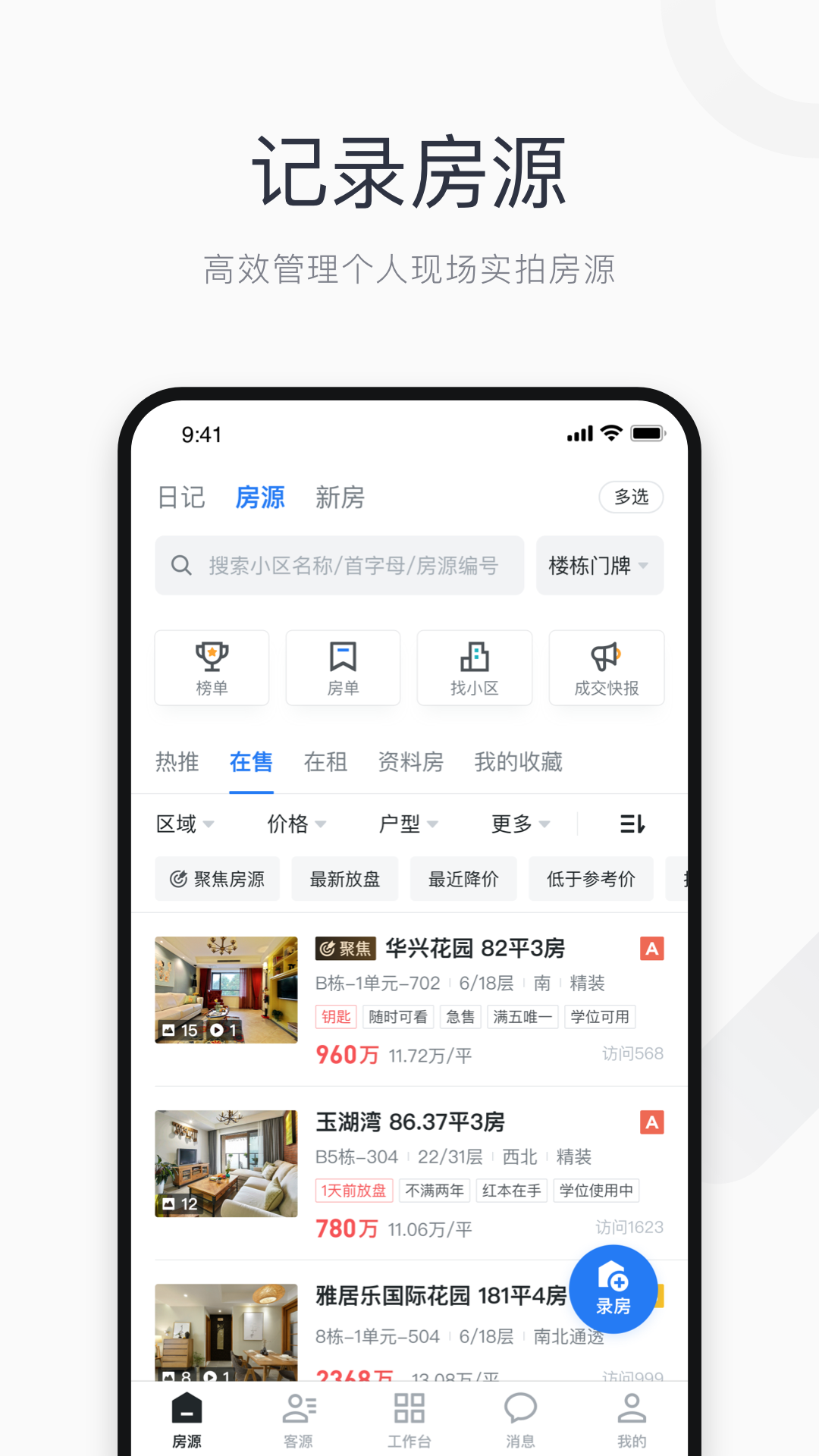819x1456 pixels.
Task: Open 我的 profile from bottom navigation
Action: coord(632,1418)
